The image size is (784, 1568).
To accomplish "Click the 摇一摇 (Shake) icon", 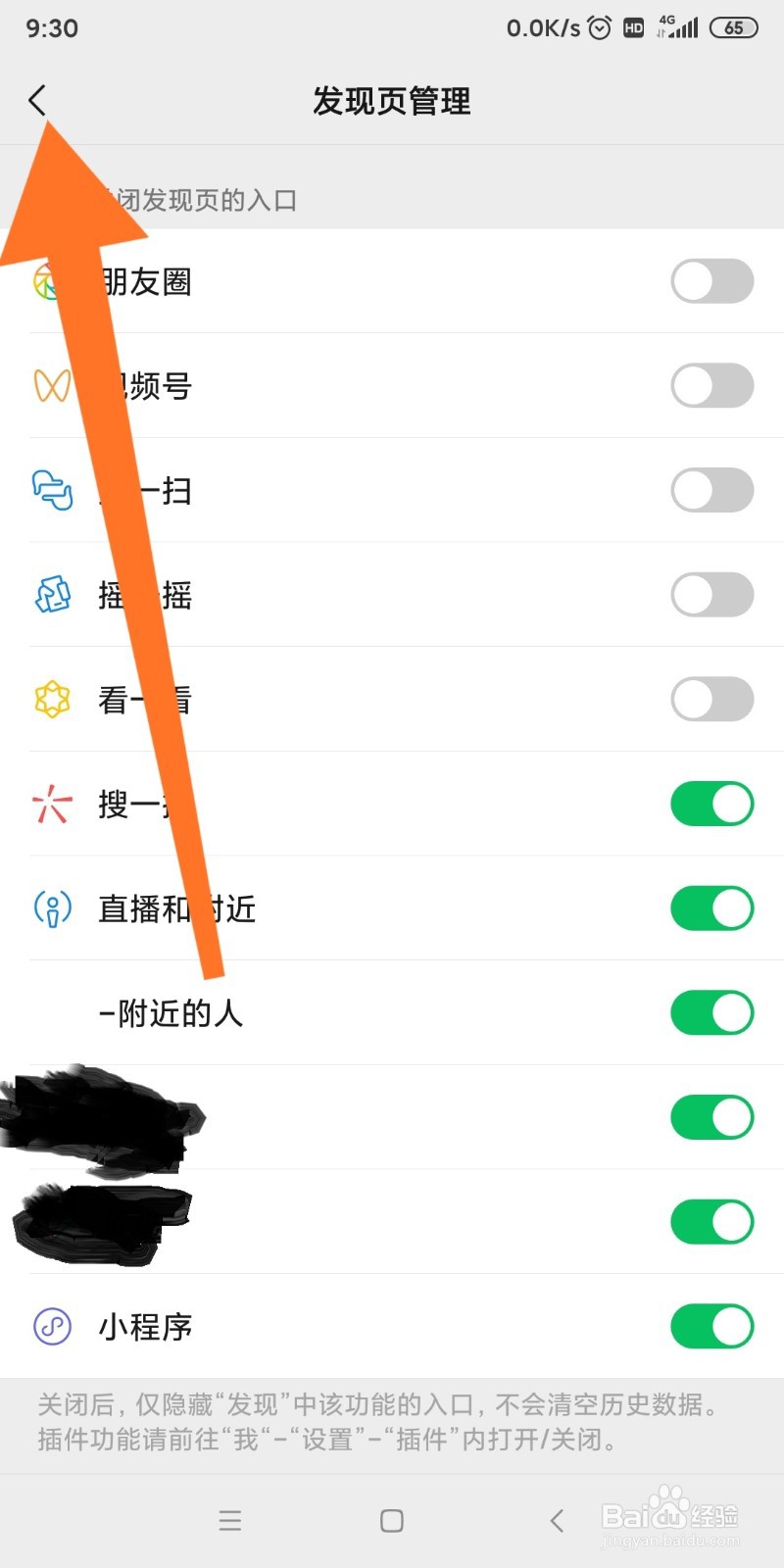I will (x=53, y=595).
